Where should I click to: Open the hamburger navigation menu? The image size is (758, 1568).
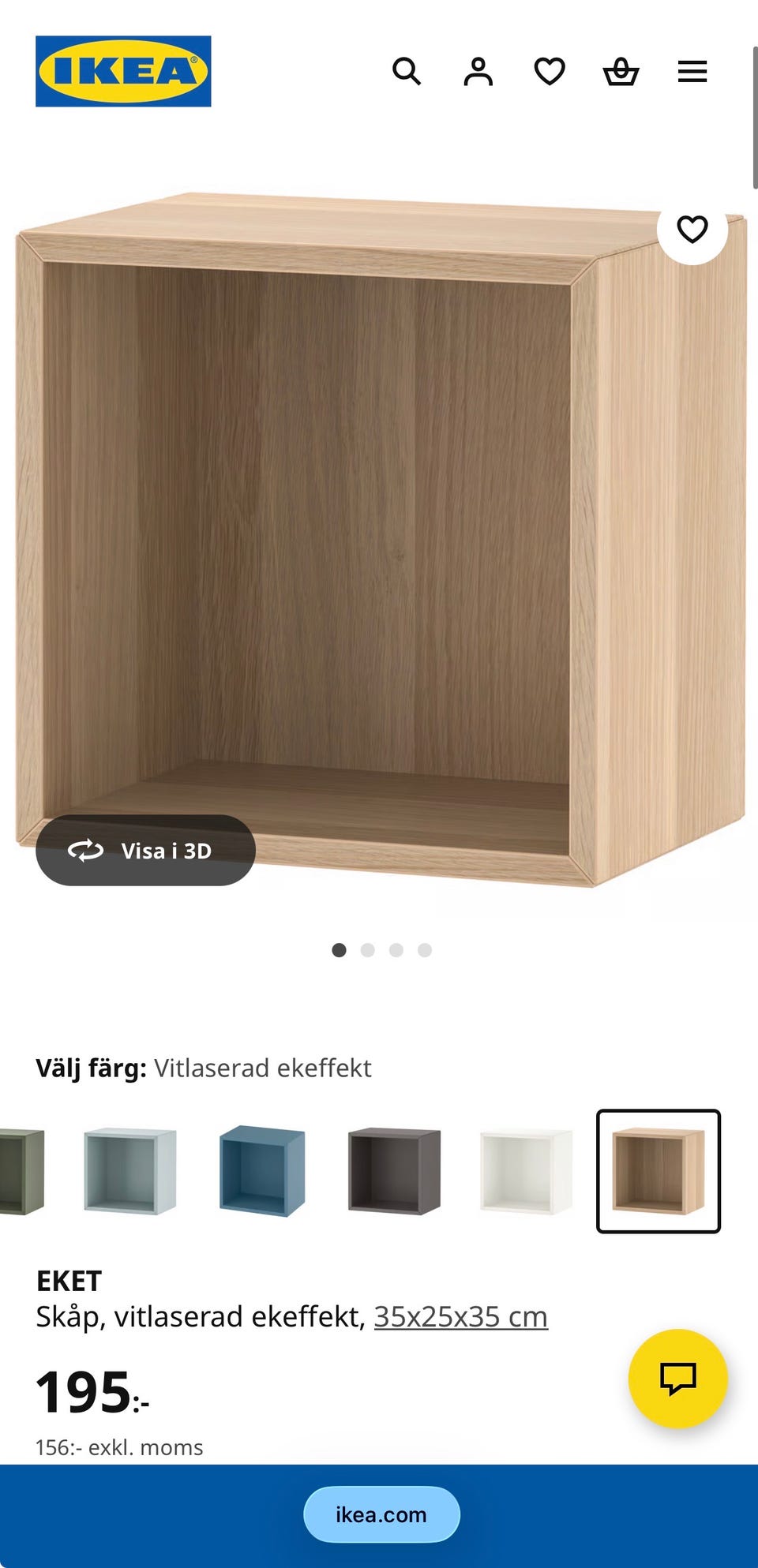(x=692, y=73)
